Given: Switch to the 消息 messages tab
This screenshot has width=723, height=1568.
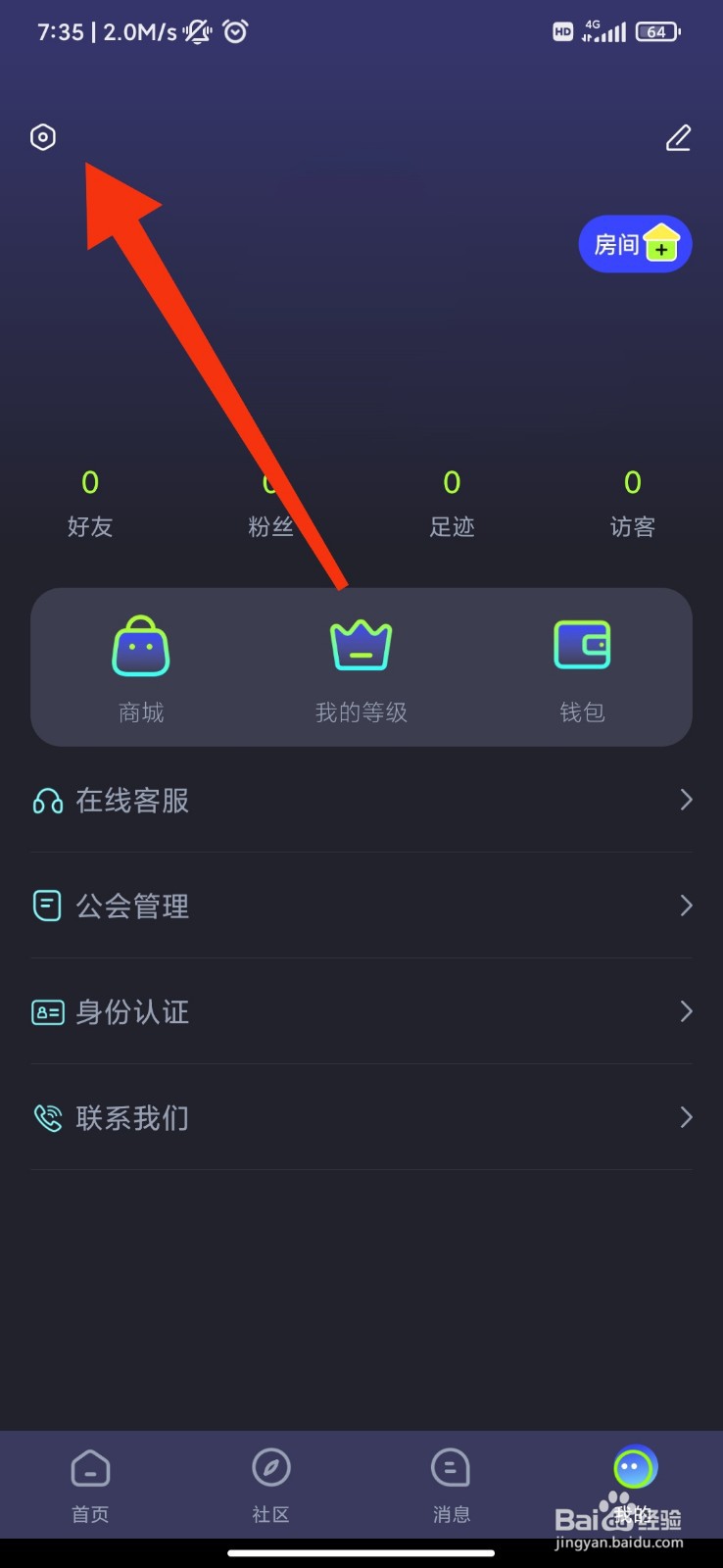Looking at the screenshot, I should coord(452,1486).
